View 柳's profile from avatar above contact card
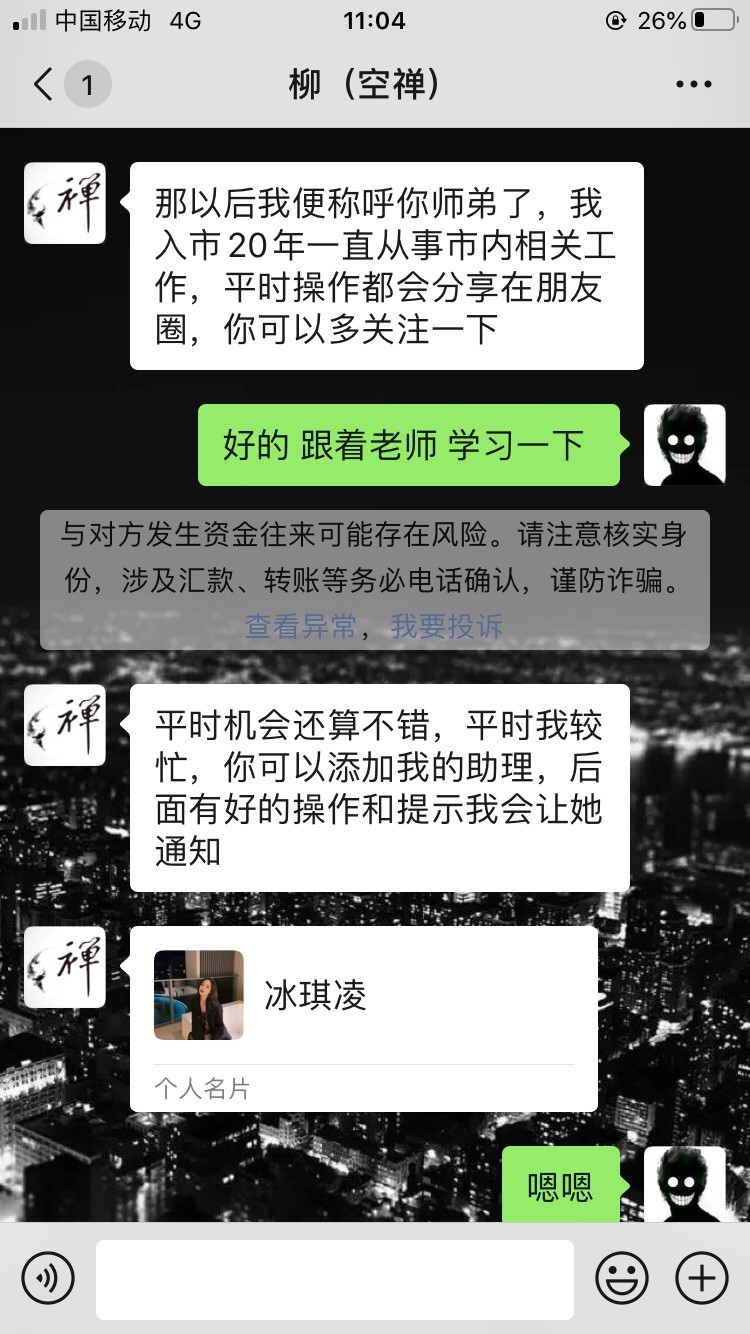 (x=65, y=967)
